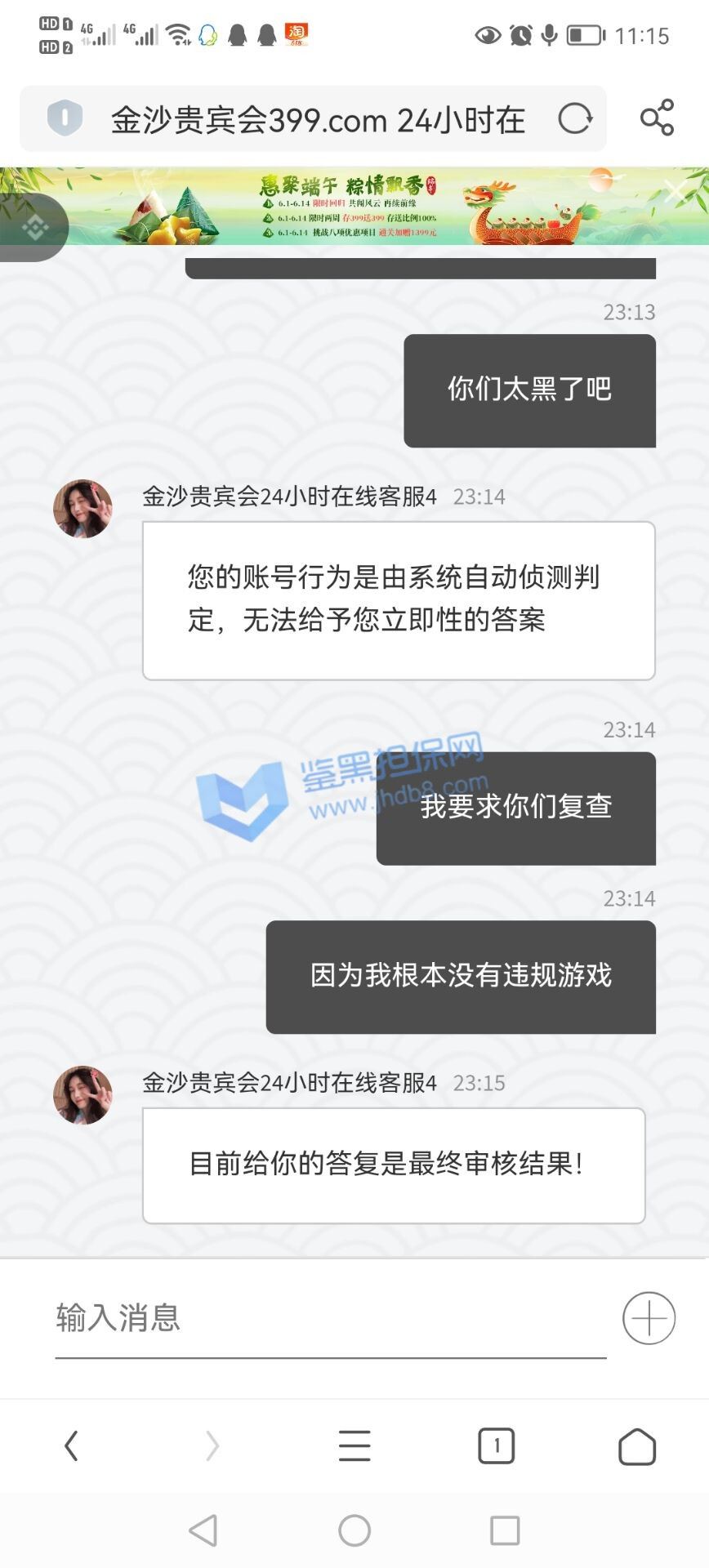Reload the current page

(575, 119)
